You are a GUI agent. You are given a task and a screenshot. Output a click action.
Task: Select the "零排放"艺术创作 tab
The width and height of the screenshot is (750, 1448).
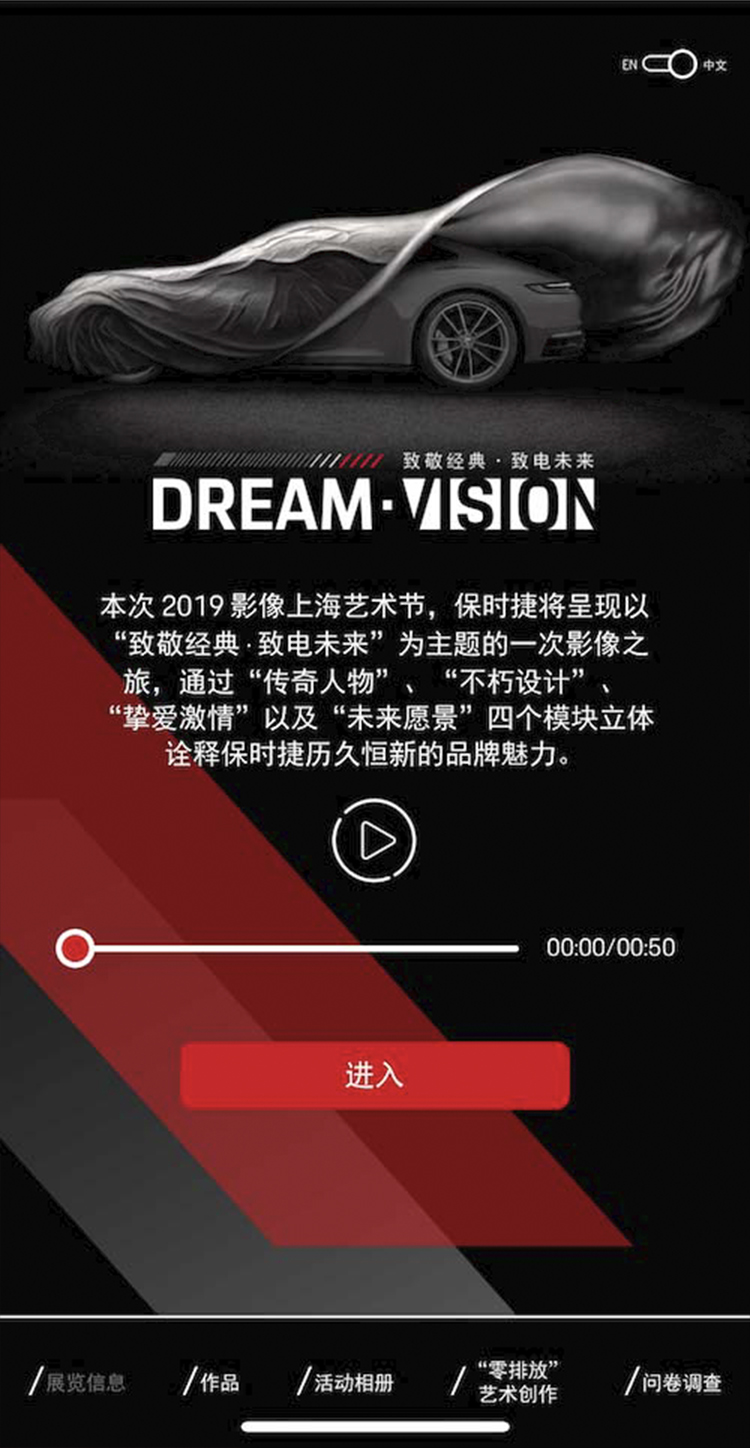514,1381
